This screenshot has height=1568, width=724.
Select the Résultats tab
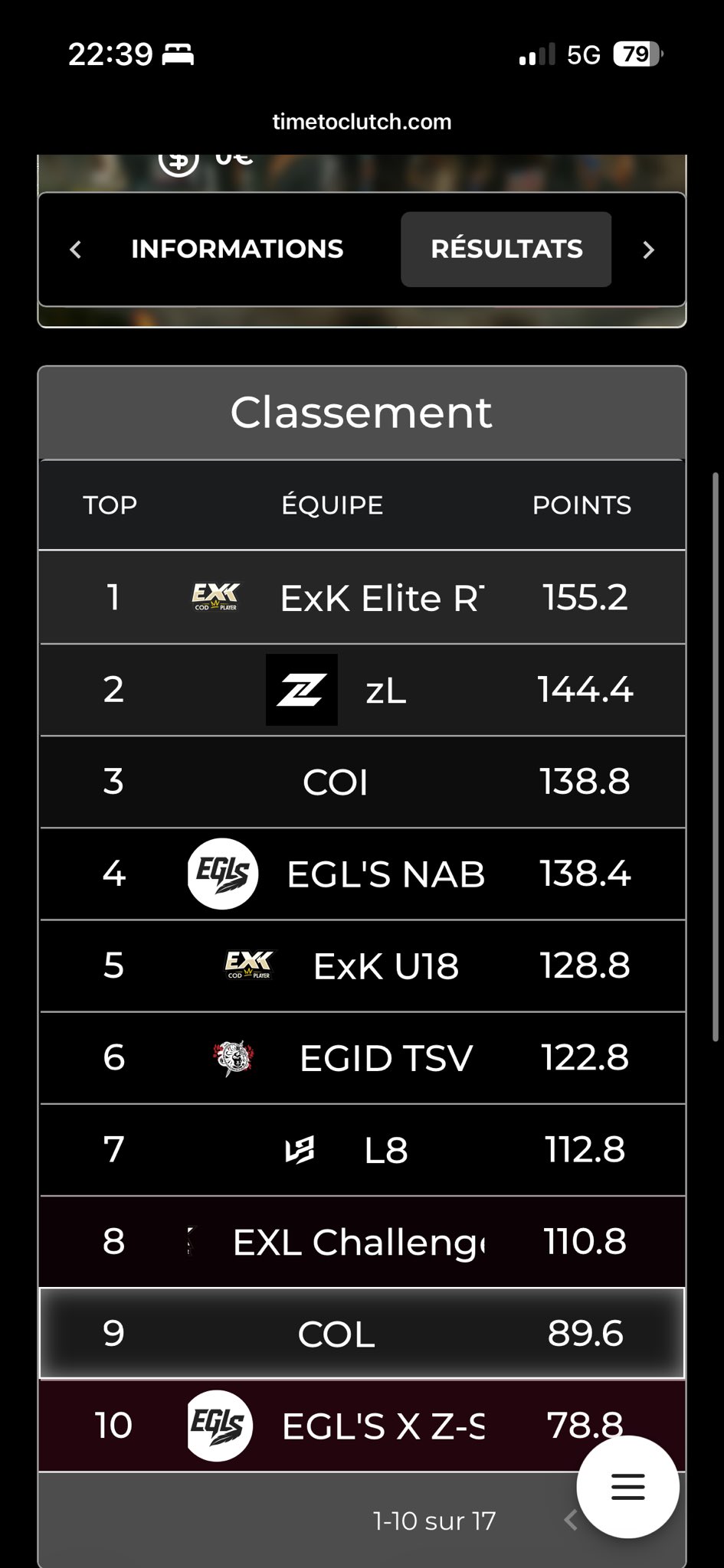click(x=506, y=249)
